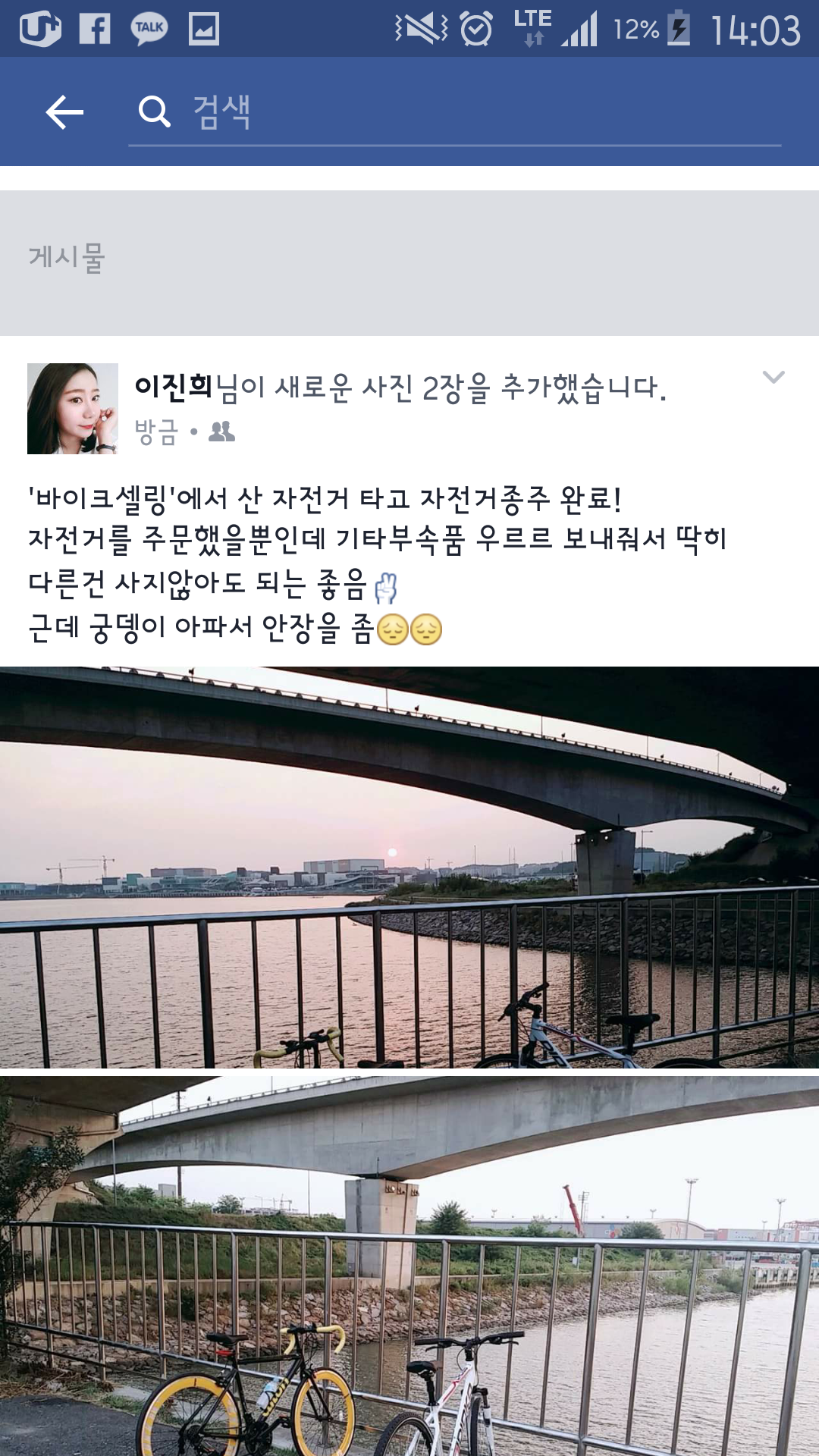Go back using the arrow icon
Screen dimensions: 819x1456
[x=64, y=112]
